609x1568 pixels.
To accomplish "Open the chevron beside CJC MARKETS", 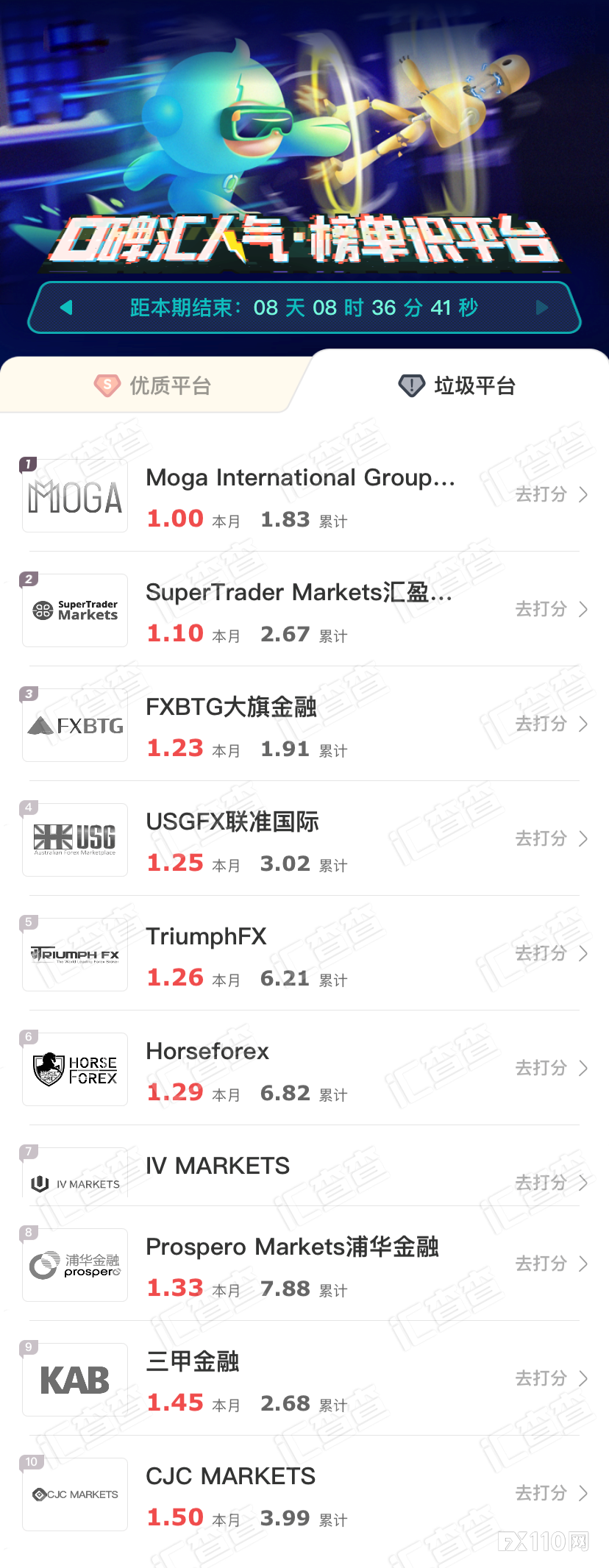I will click(582, 1494).
